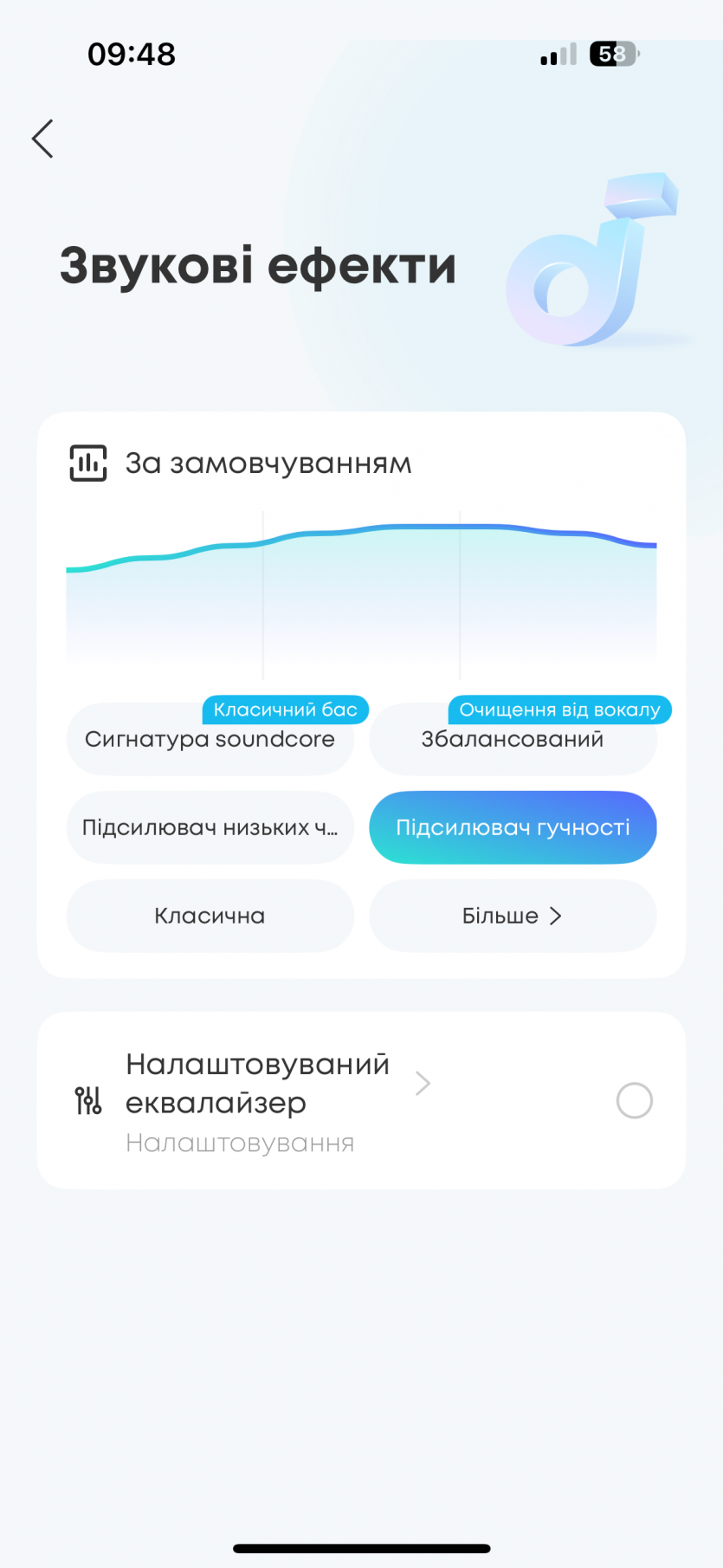Go back using the top-left arrow
The height and width of the screenshot is (1568, 723).
pyautogui.click(x=42, y=139)
